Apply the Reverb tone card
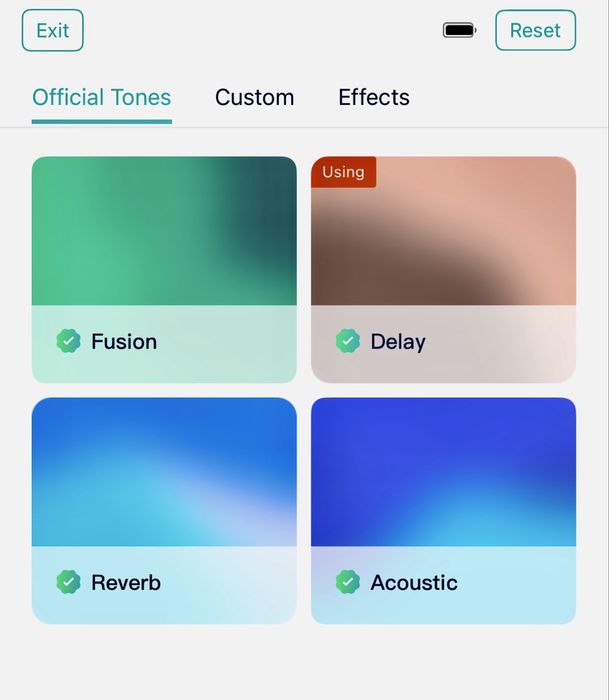 click(164, 510)
